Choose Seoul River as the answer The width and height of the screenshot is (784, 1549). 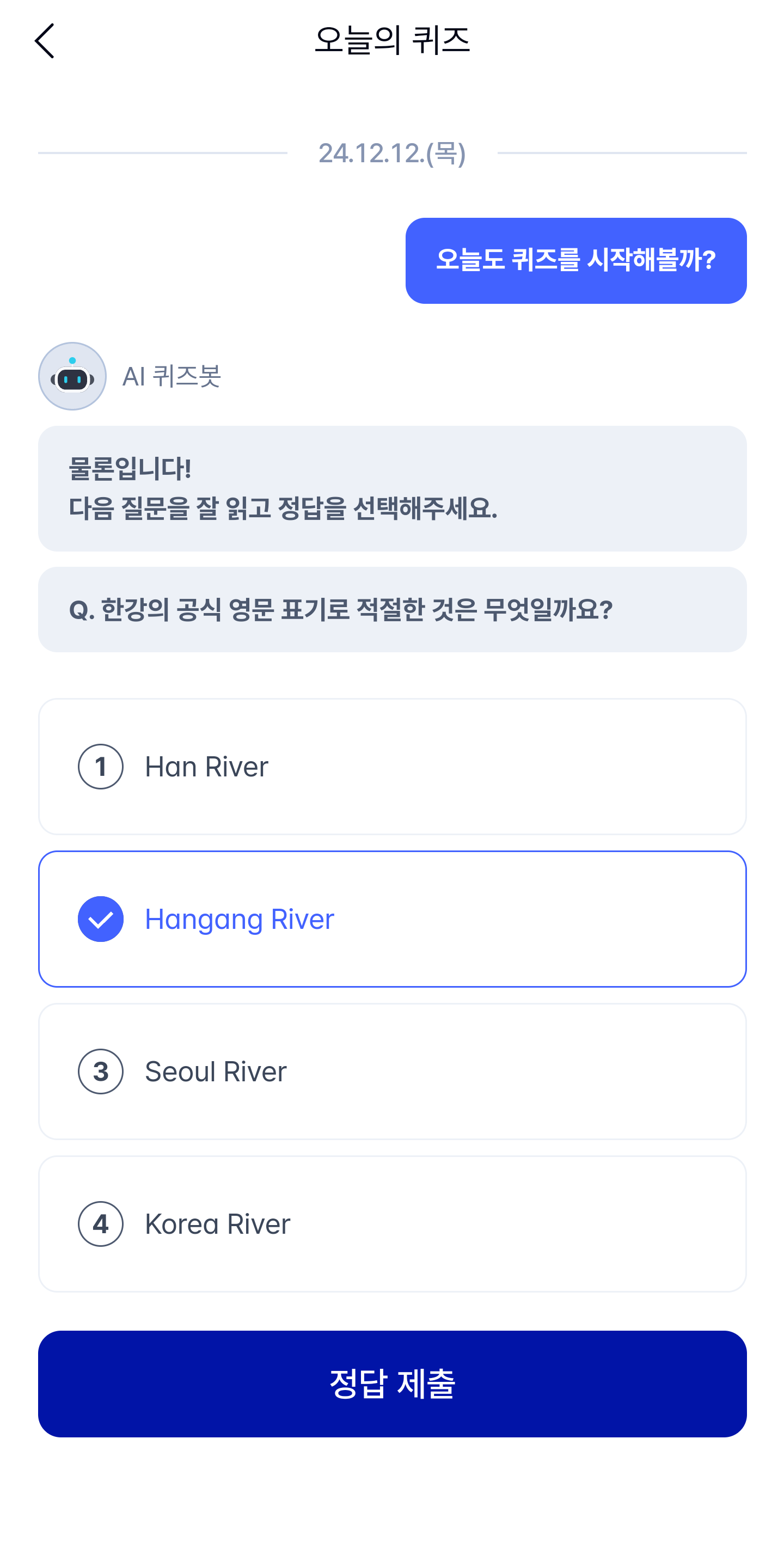(x=392, y=1071)
